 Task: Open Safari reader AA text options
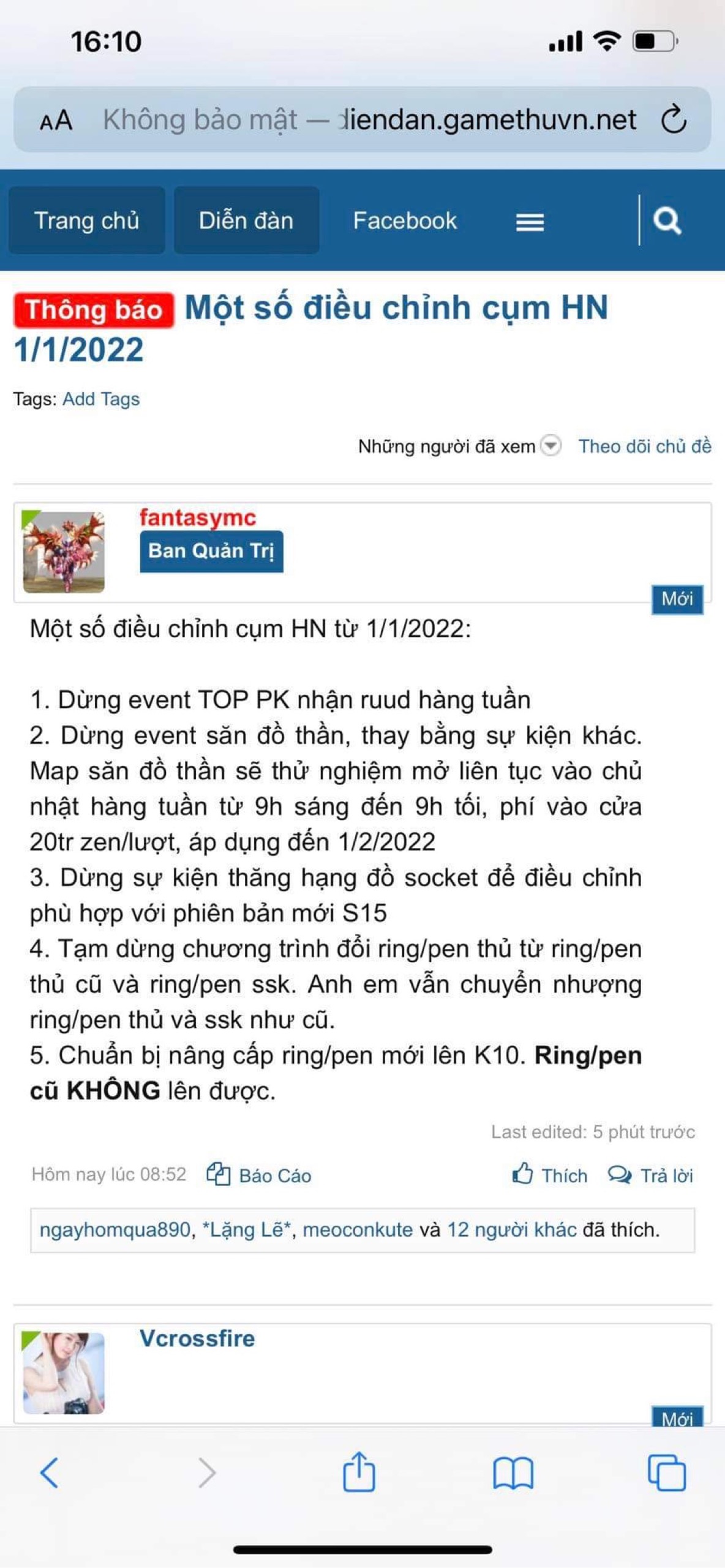[x=56, y=121]
